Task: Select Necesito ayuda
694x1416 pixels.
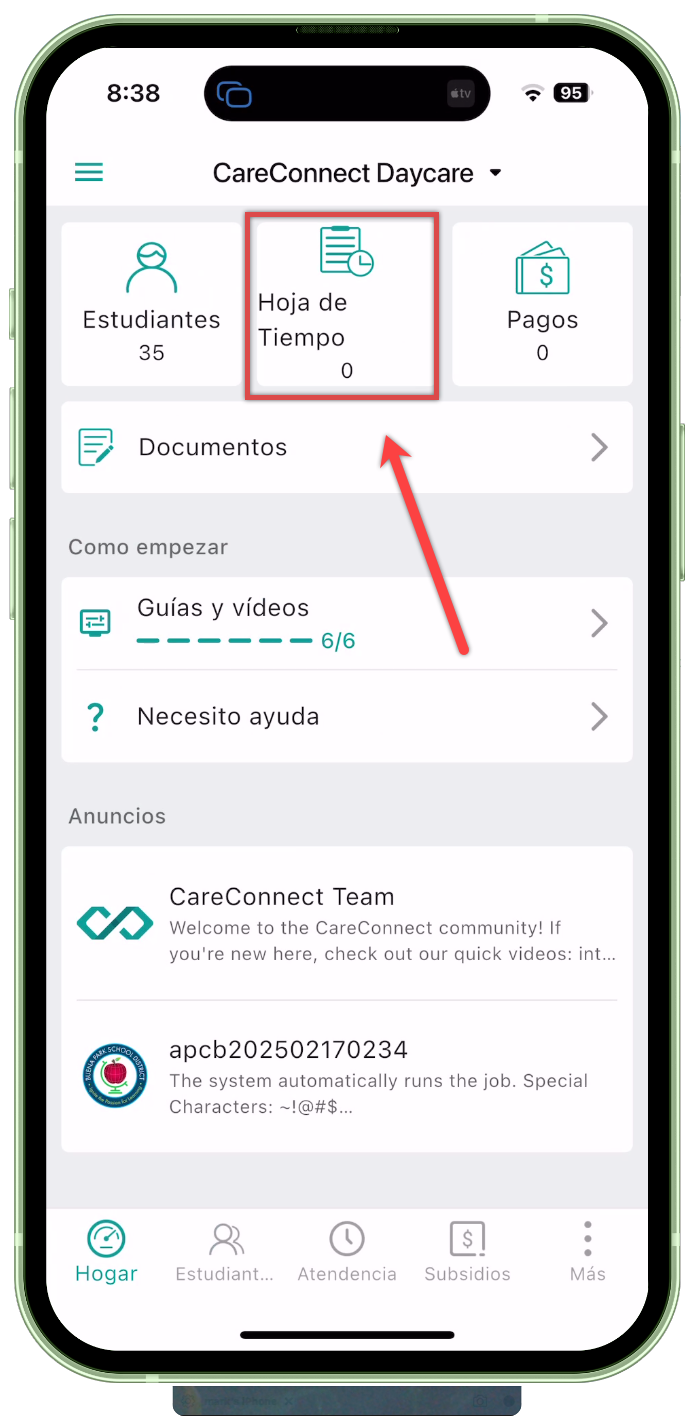Action: tap(346, 717)
